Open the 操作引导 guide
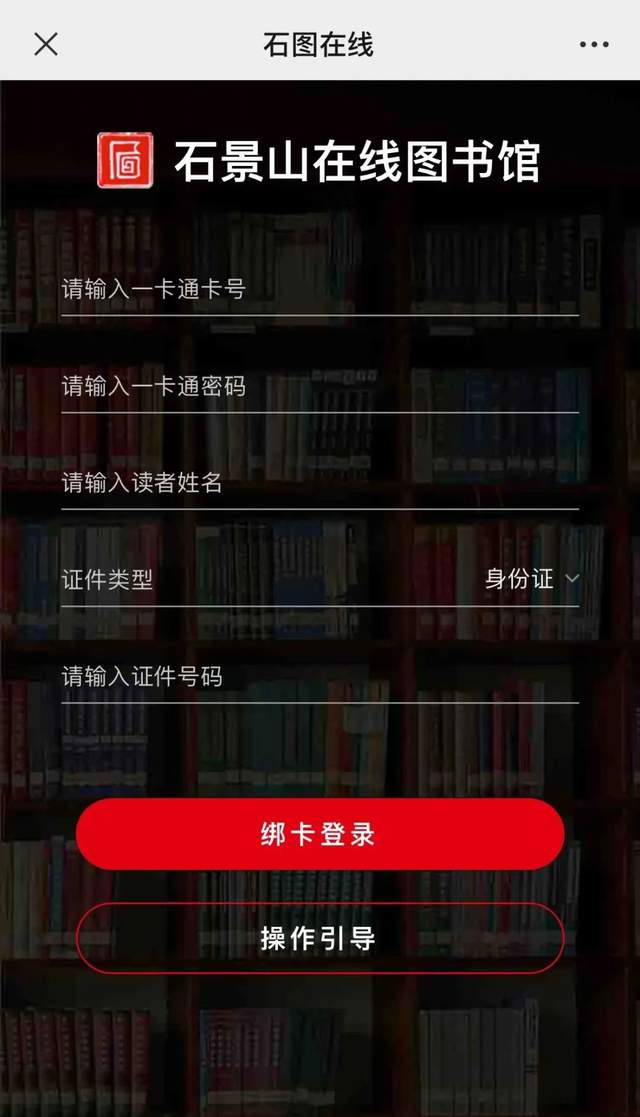The image size is (640, 1117). pyautogui.click(x=320, y=938)
